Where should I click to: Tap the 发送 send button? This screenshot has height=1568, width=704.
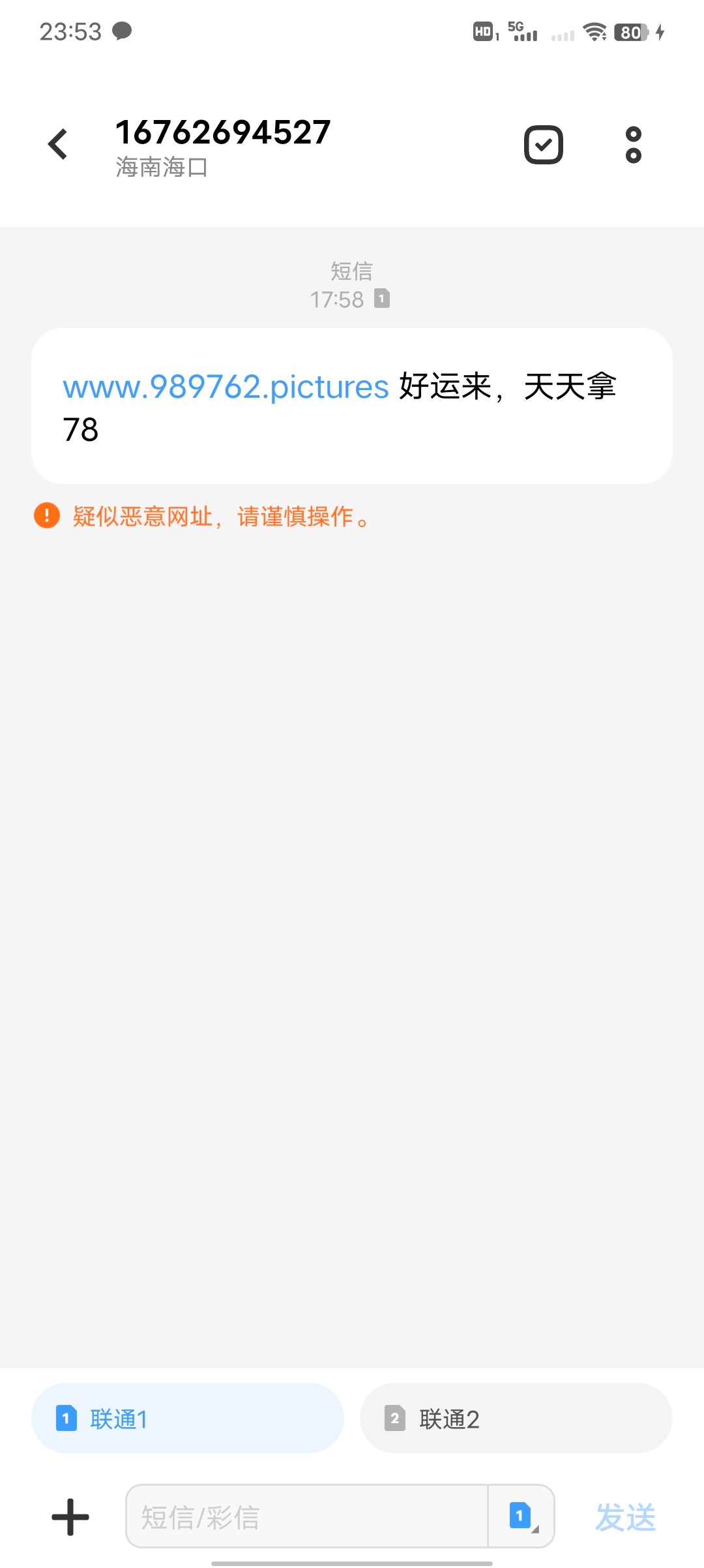625,1517
